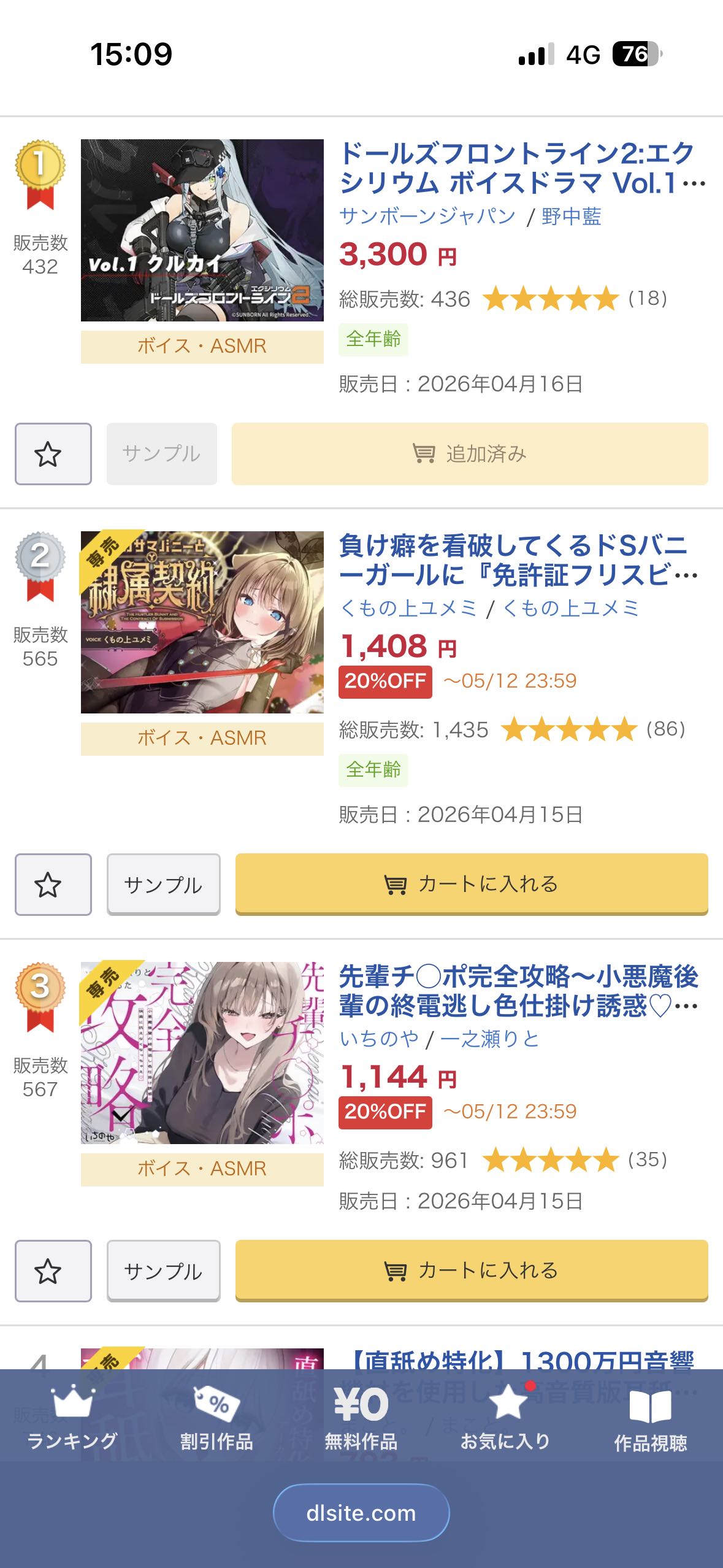Open the 隷属契約 cover thumbnail

tap(202, 622)
